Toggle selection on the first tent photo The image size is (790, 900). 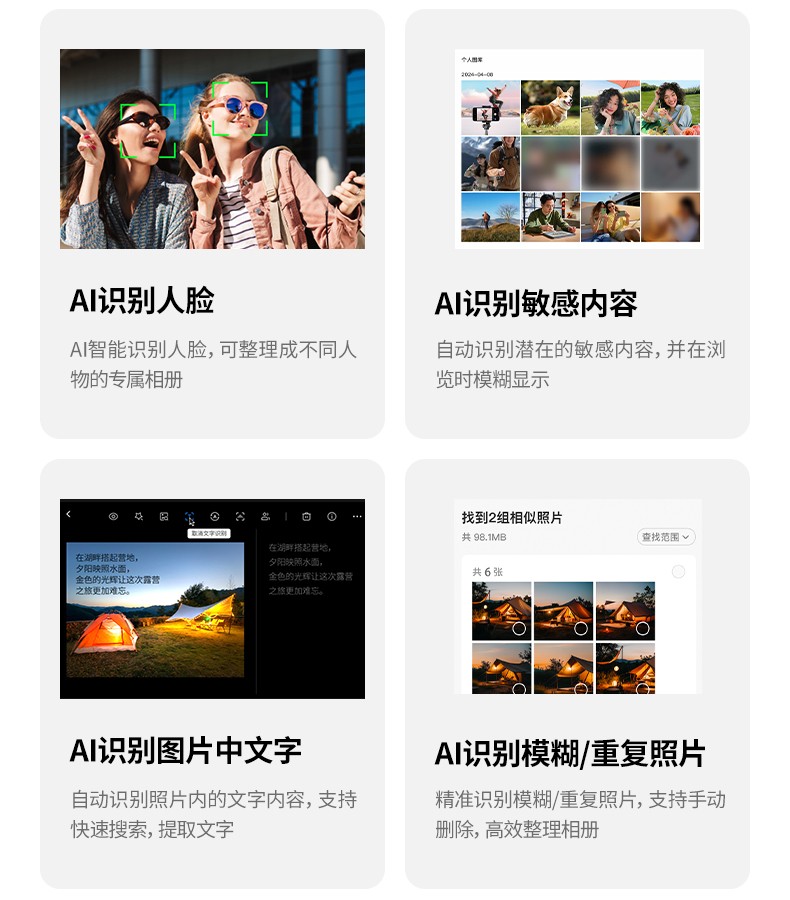click(519, 628)
